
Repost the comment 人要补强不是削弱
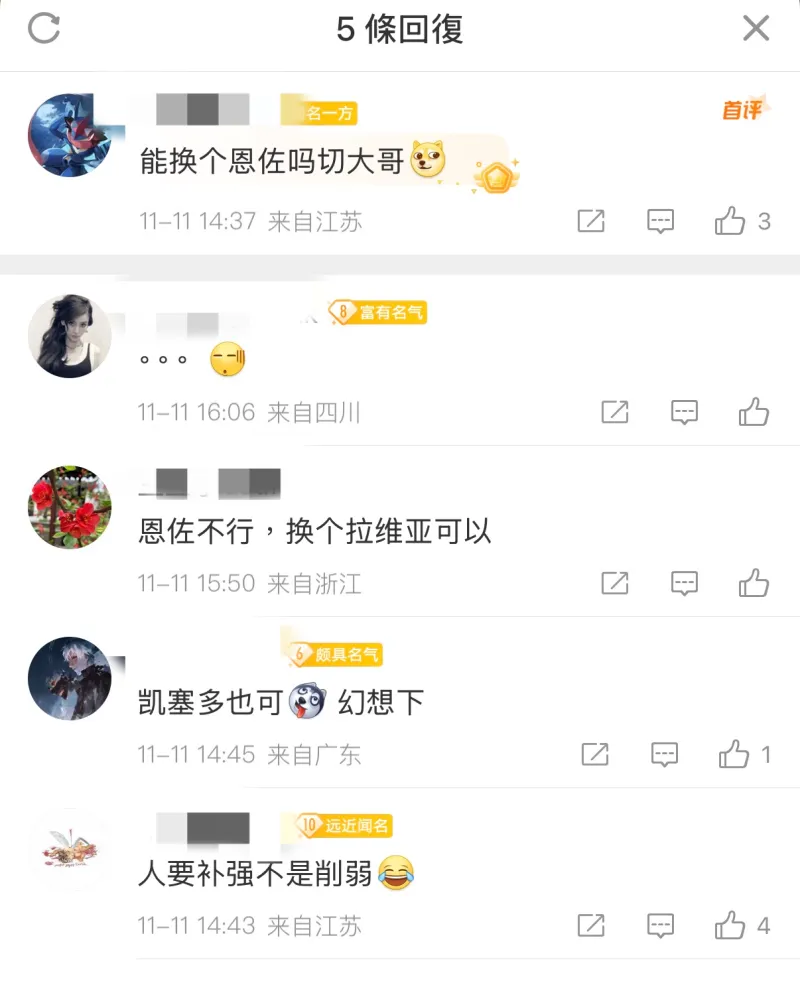pyautogui.click(x=591, y=925)
